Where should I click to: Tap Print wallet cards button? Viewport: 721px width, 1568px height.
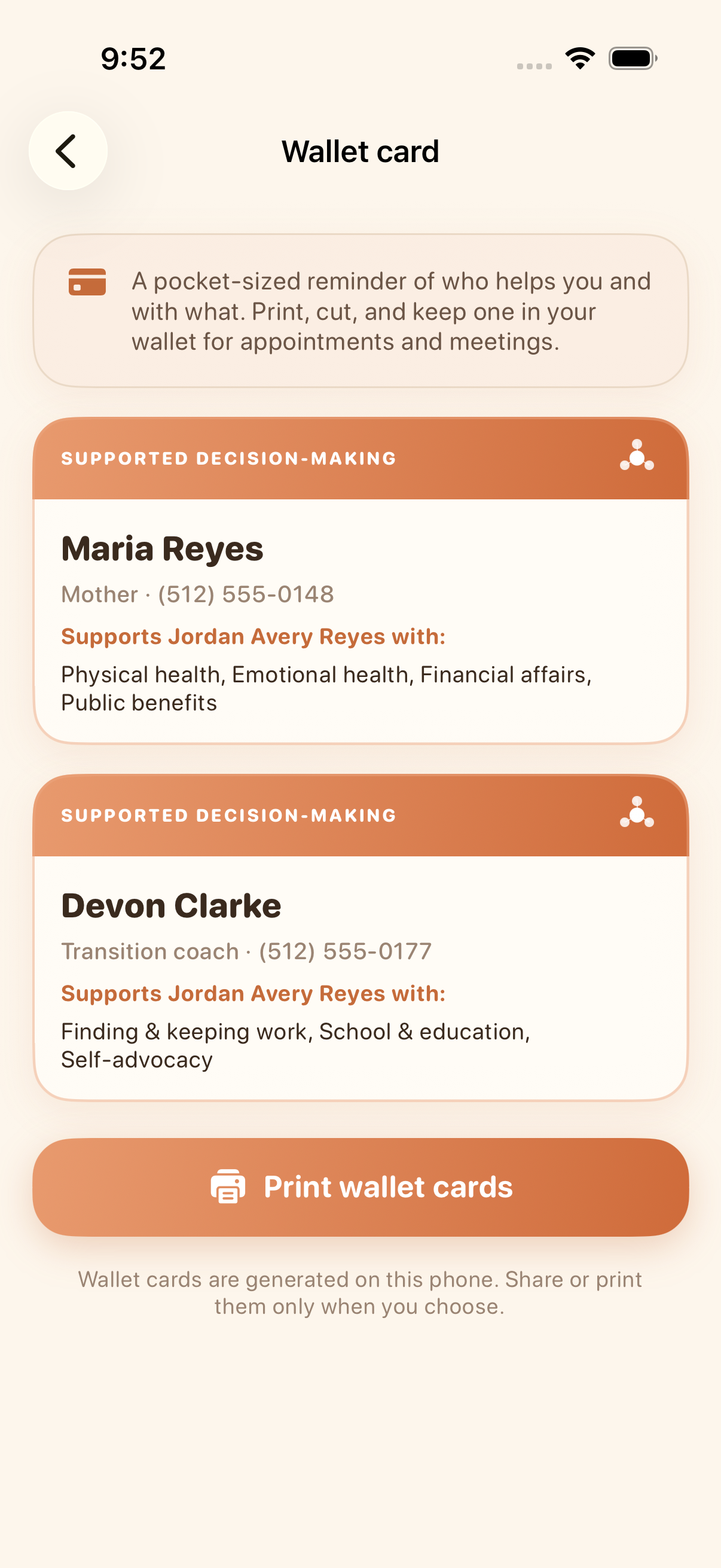click(x=361, y=1187)
